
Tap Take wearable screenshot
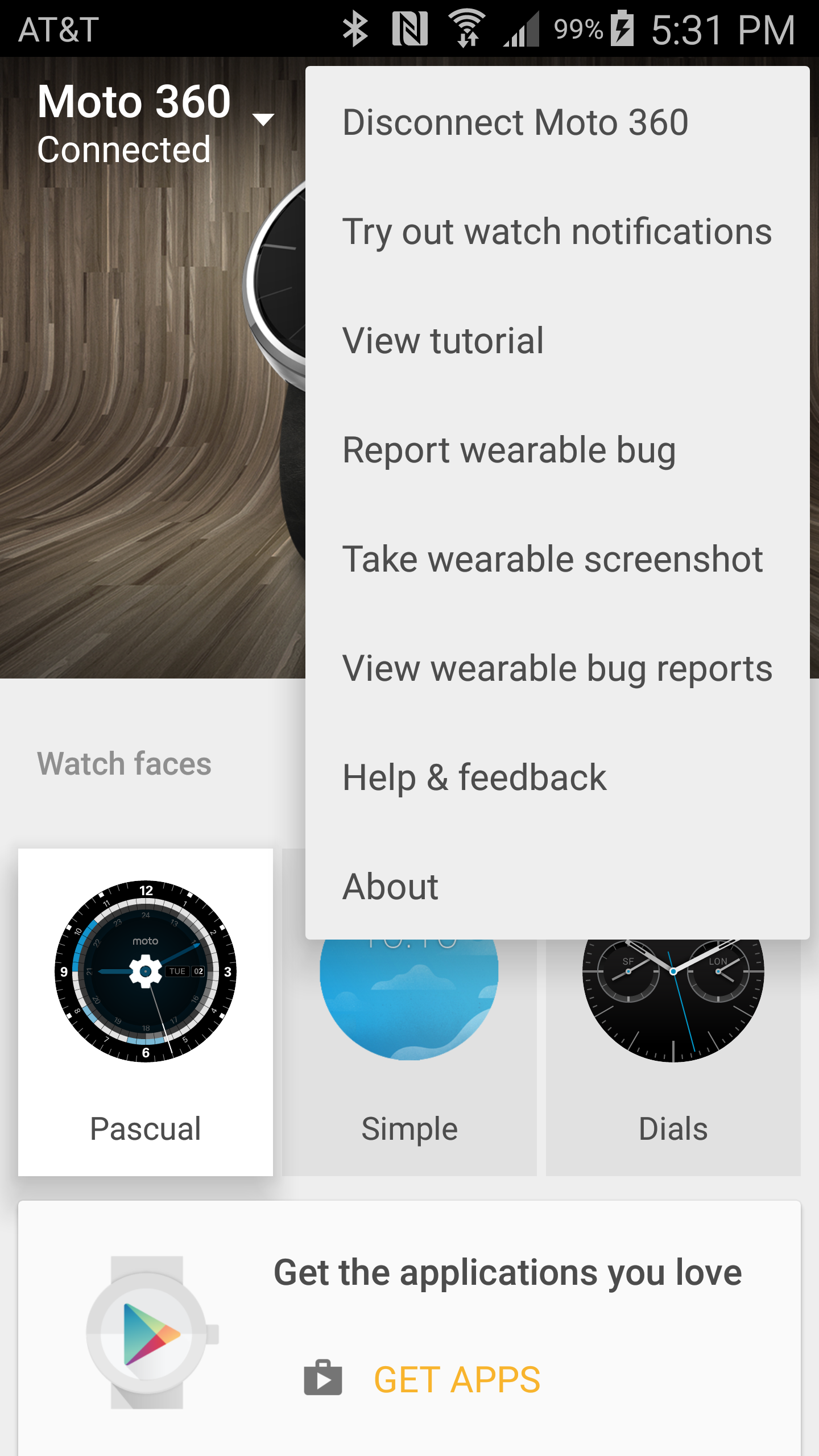coord(557,559)
